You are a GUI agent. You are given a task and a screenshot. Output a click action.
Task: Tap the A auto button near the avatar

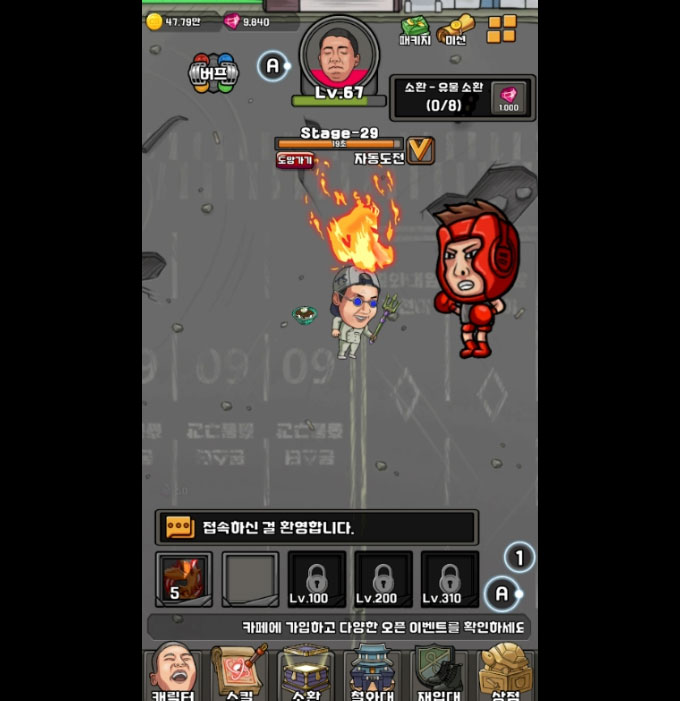click(273, 67)
